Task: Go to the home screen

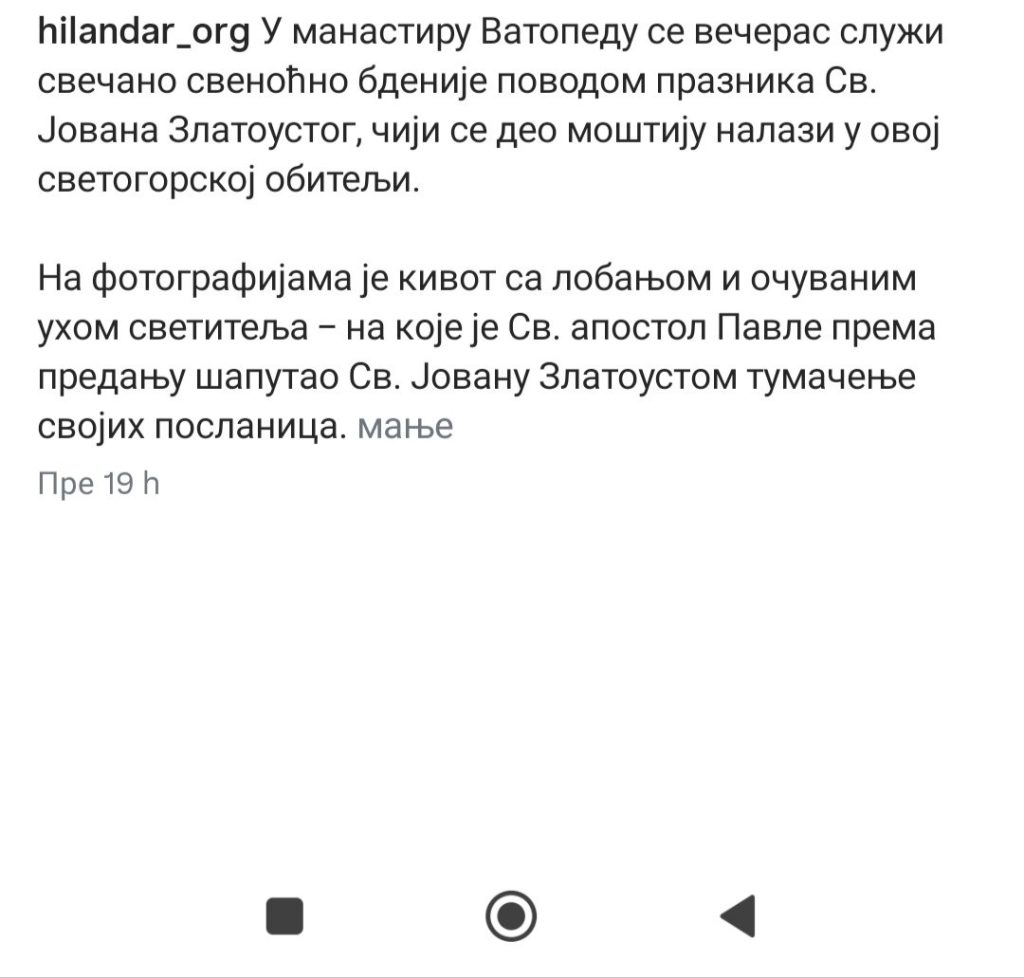Action: (511, 915)
